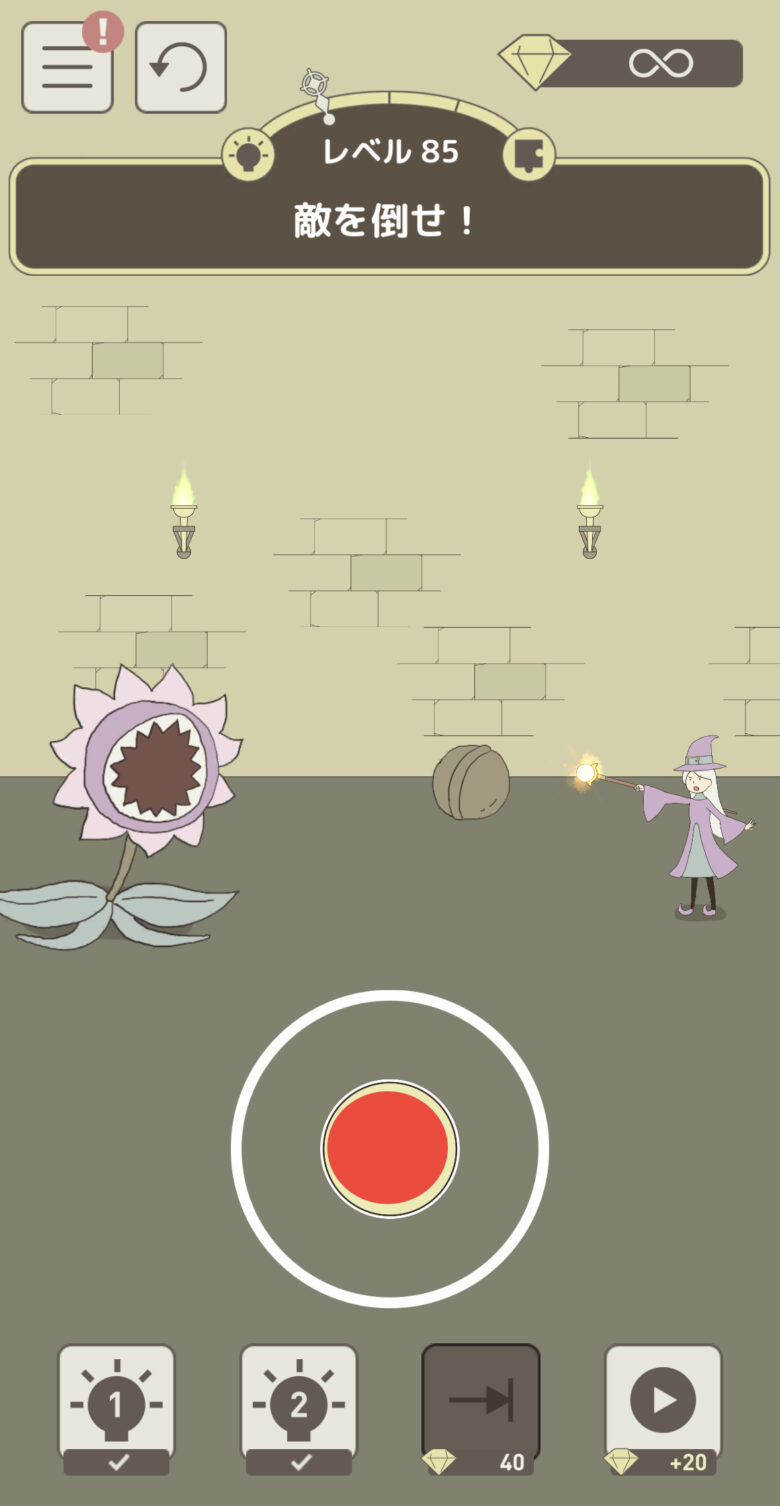Viewport: 780px width, 1506px height.
Task: Show hint number 1
Action: 116,1405
